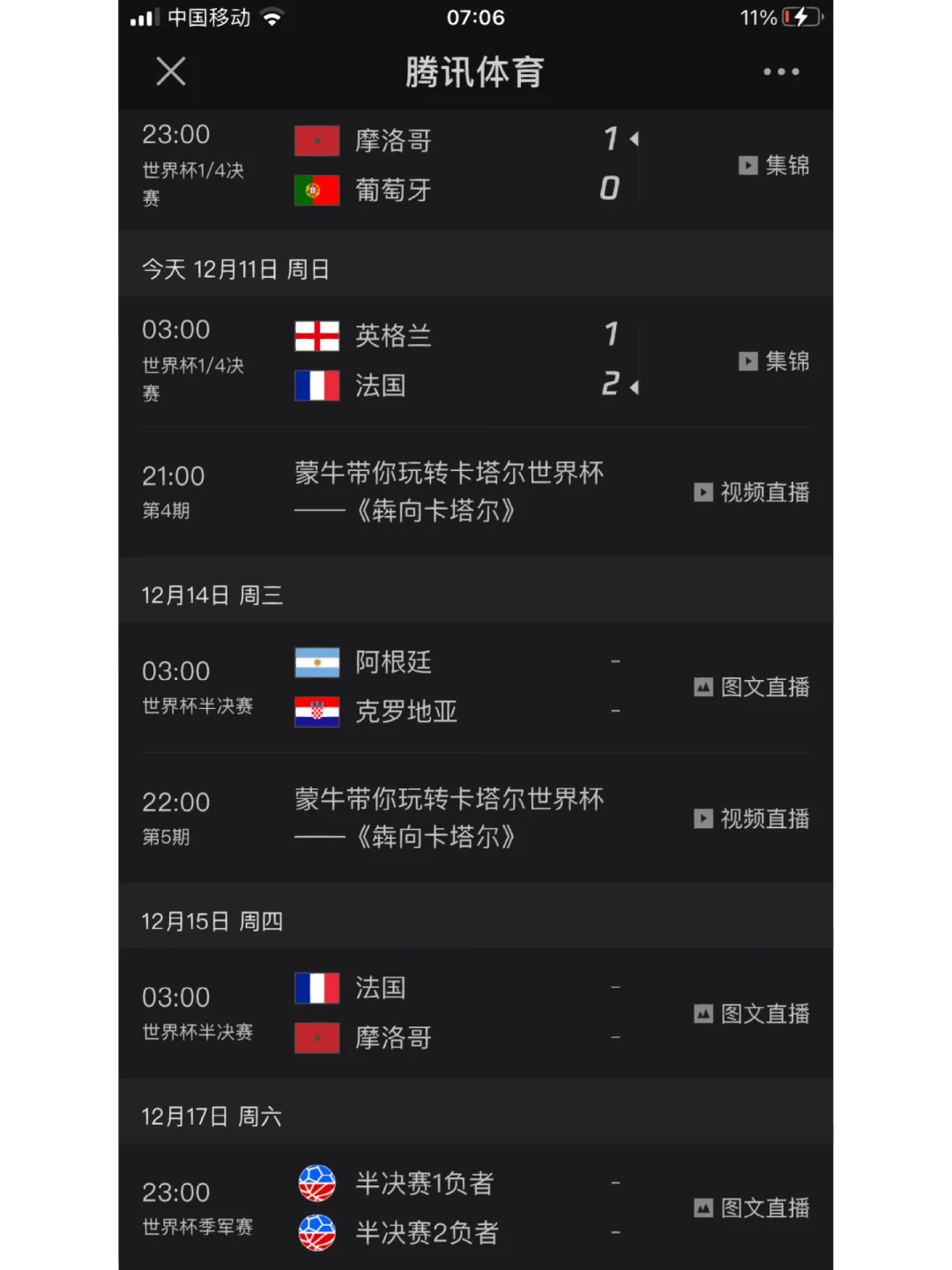Select the 半决赛1负者 third-place match row

pos(441,1208)
